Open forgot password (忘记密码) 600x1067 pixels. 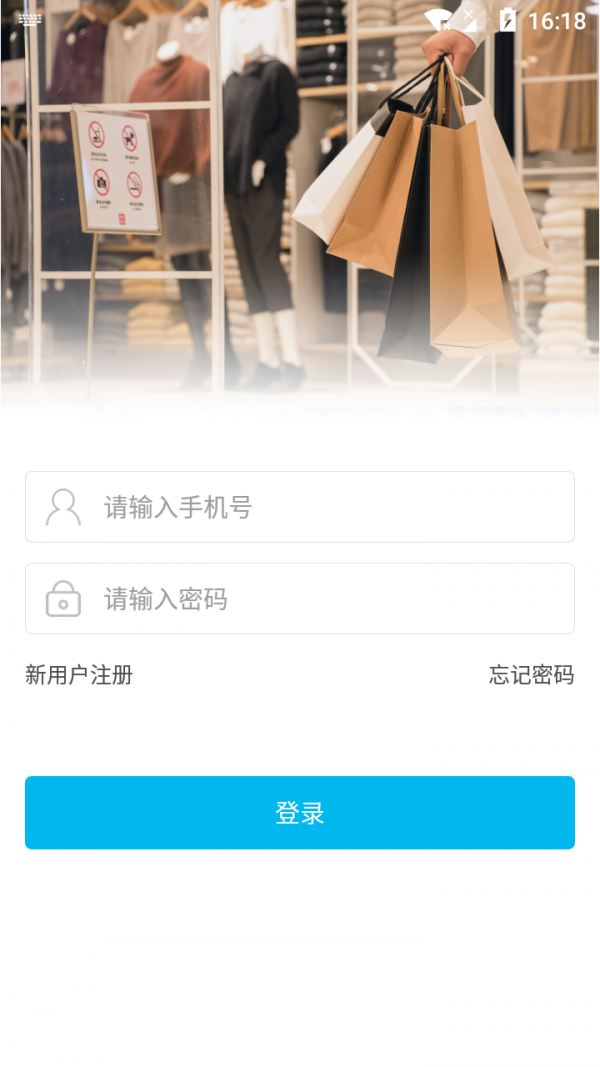pyautogui.click(x=531, y=675)
